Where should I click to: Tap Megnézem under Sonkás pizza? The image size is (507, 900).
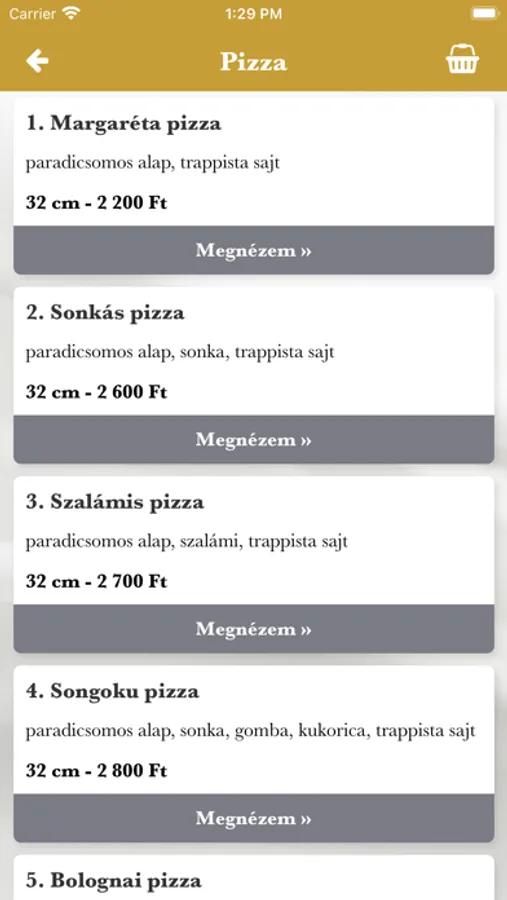point(254,440)
